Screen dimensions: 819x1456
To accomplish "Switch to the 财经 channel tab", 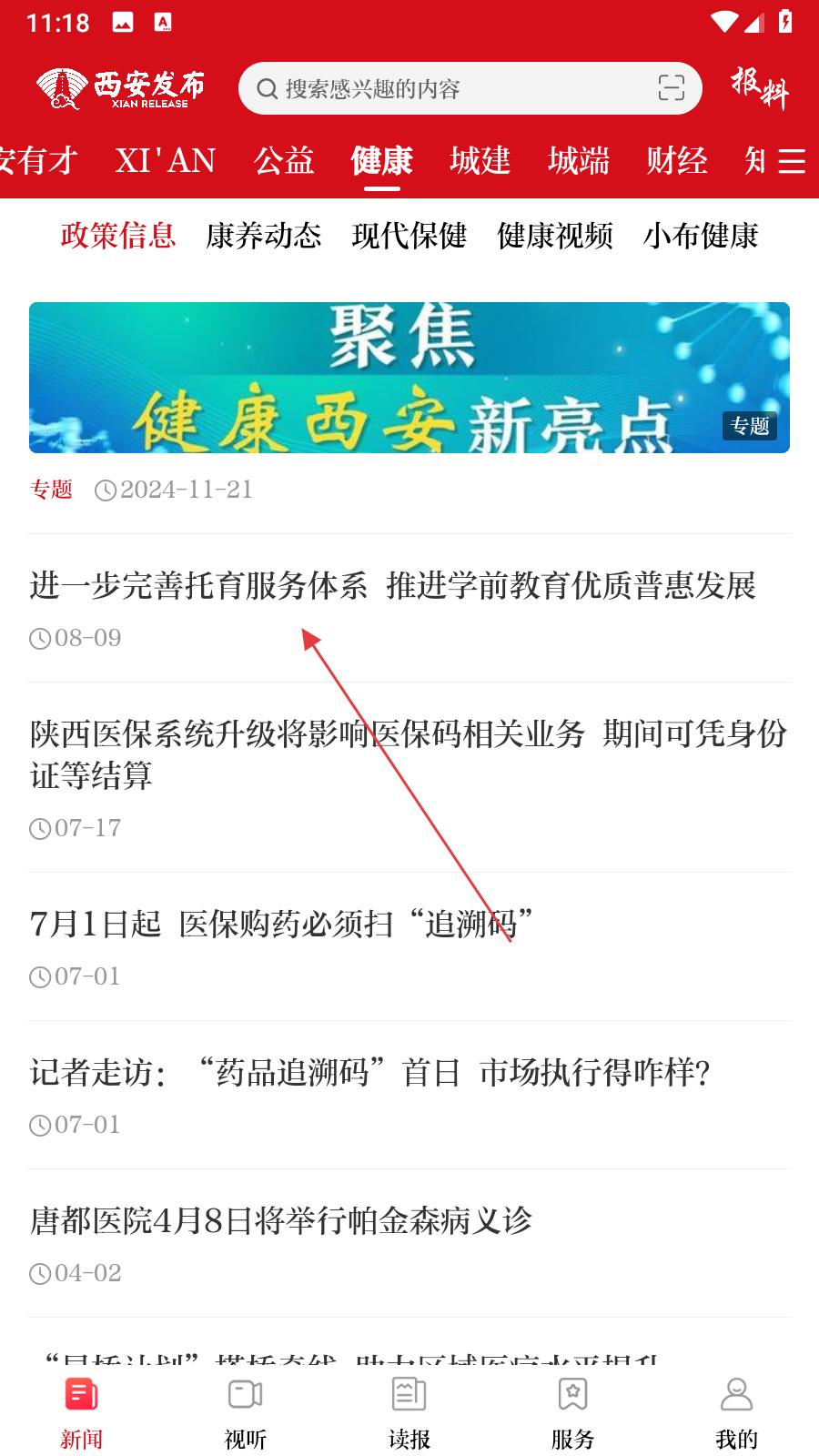I will [x=677, y=161].
